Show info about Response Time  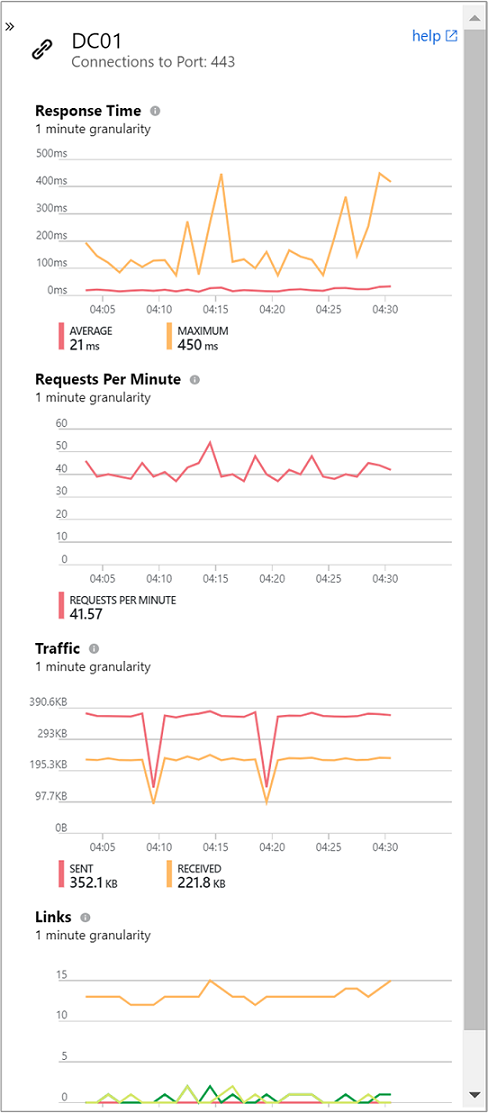coord(156,111)
